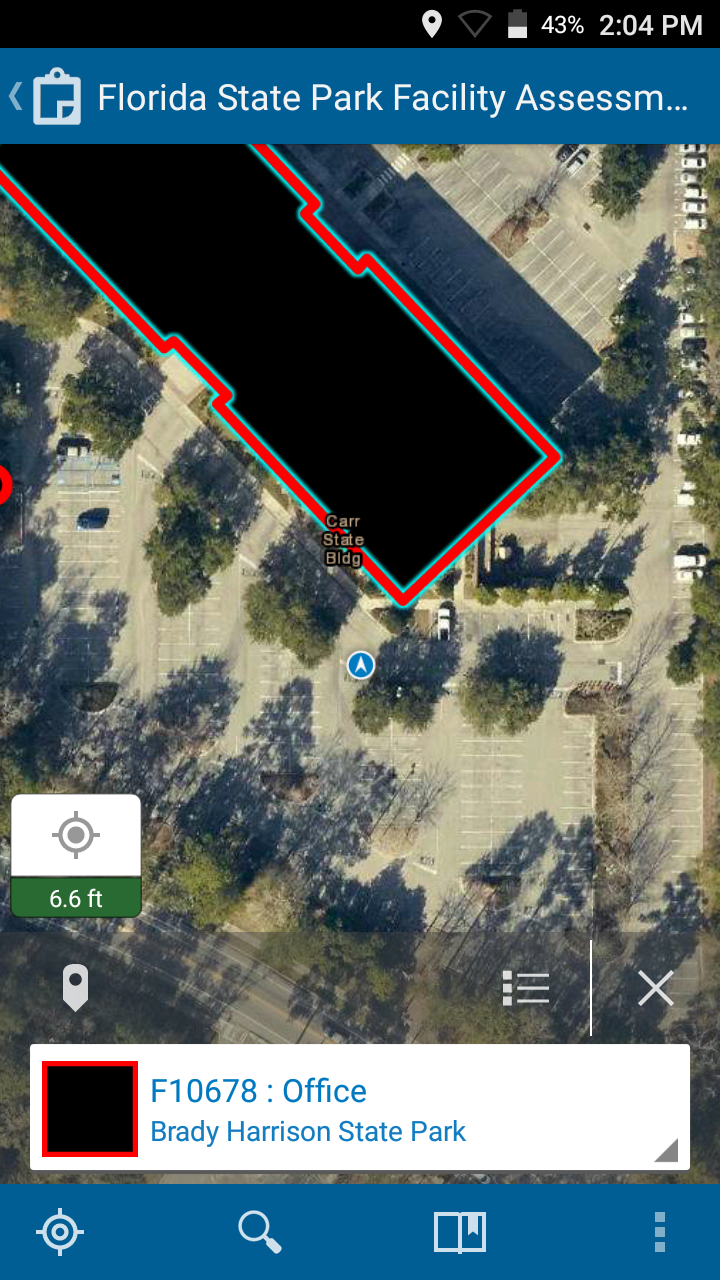Image resolution: width=720 pixels, height=1280 pixels.
Task: Tap the map pin icon in the results bar
Action: click(x=75, y=988)
